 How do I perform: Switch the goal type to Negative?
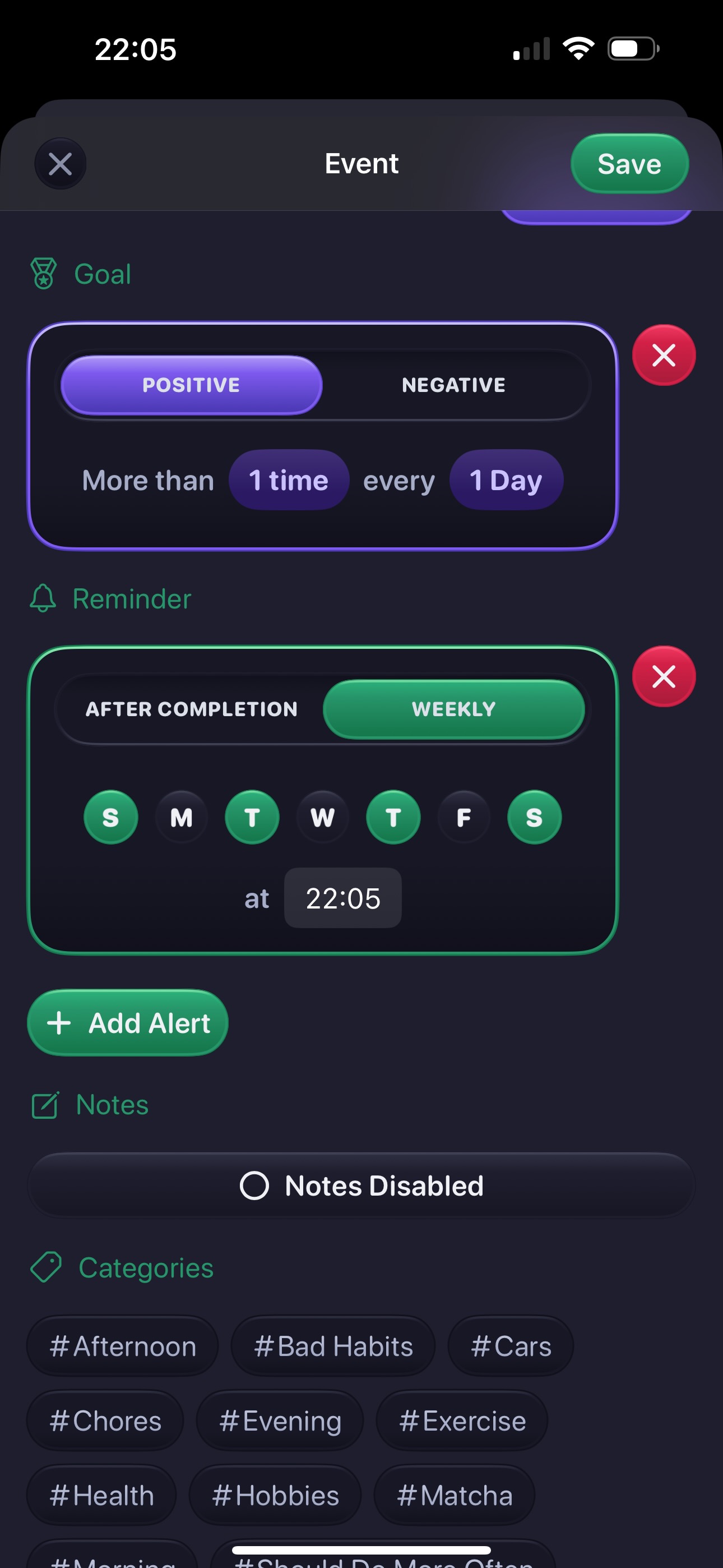pyautogui.click(x=453, y=385)
